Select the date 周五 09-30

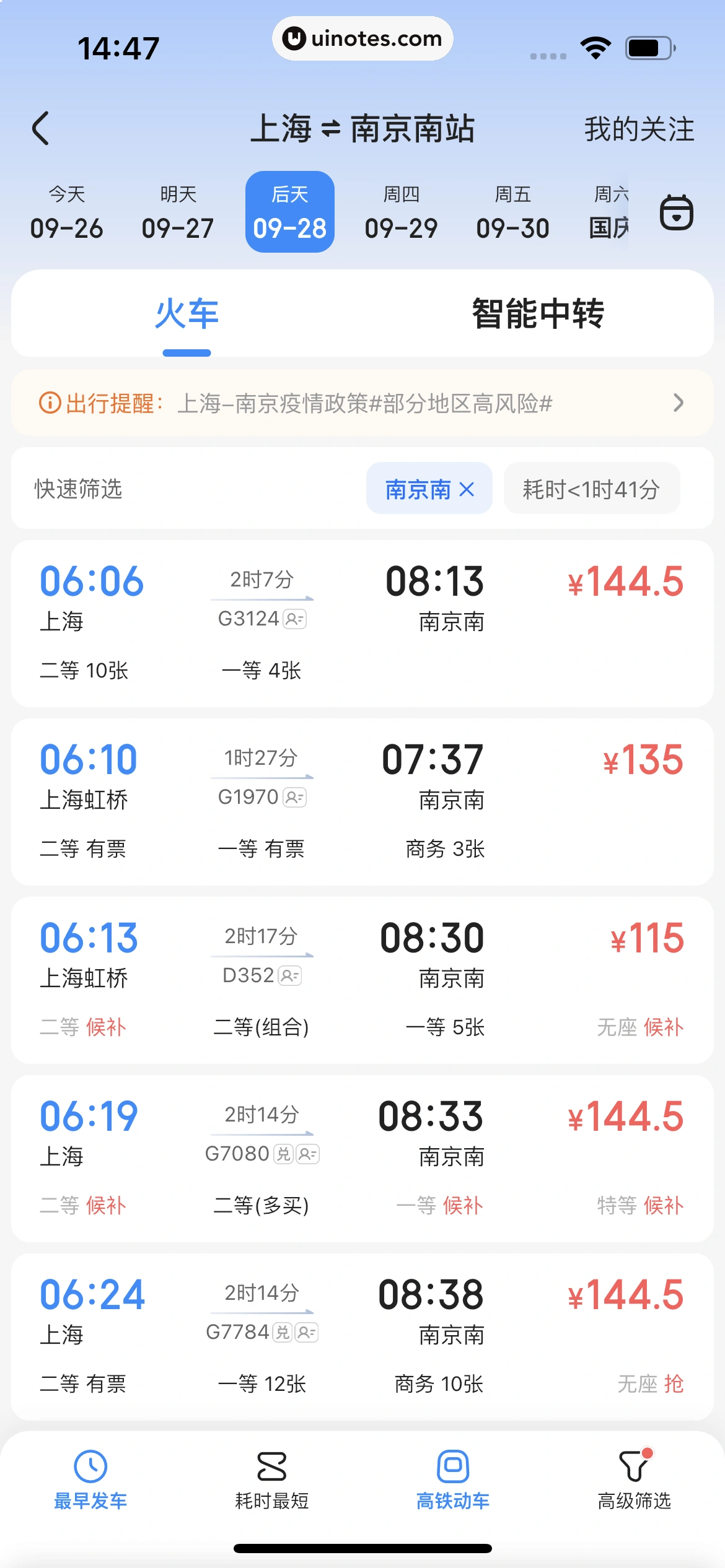click(x=512, y=212)
